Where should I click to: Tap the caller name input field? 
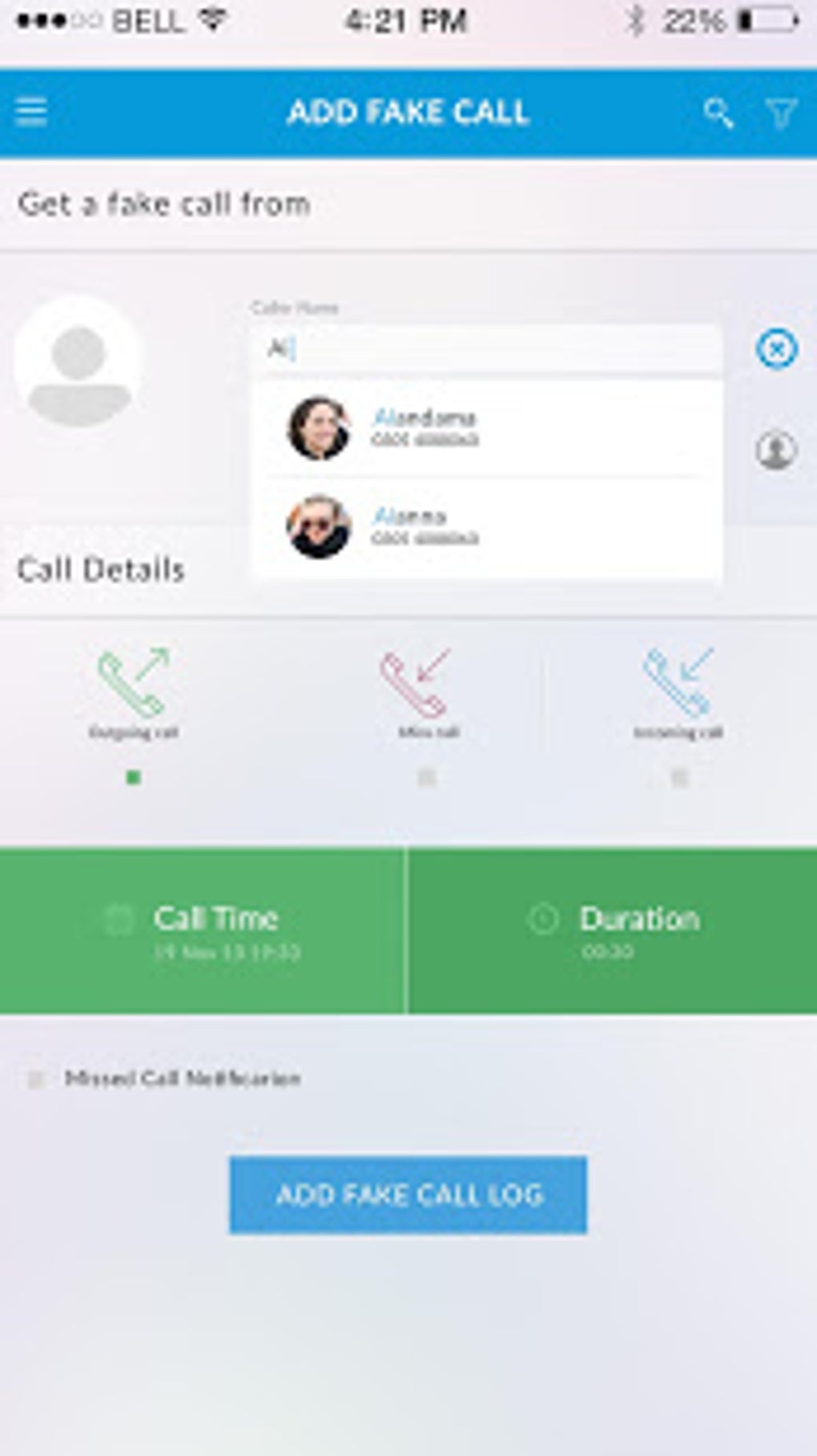(x=487, y=349)
